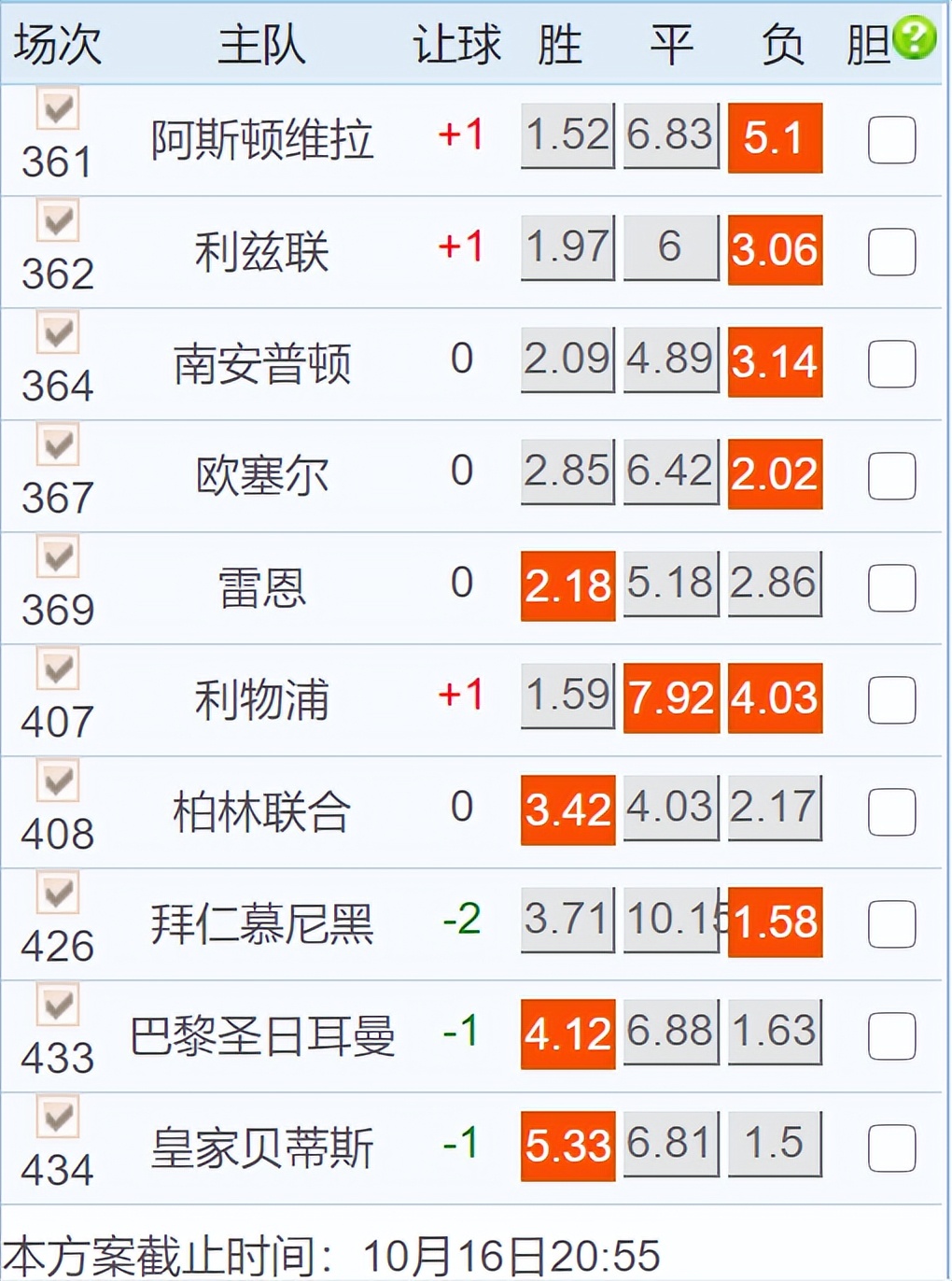Select the 1.5 loss odds for 皇家贝蒂斯
The image size is (952, 1281).
point(775,1145)
